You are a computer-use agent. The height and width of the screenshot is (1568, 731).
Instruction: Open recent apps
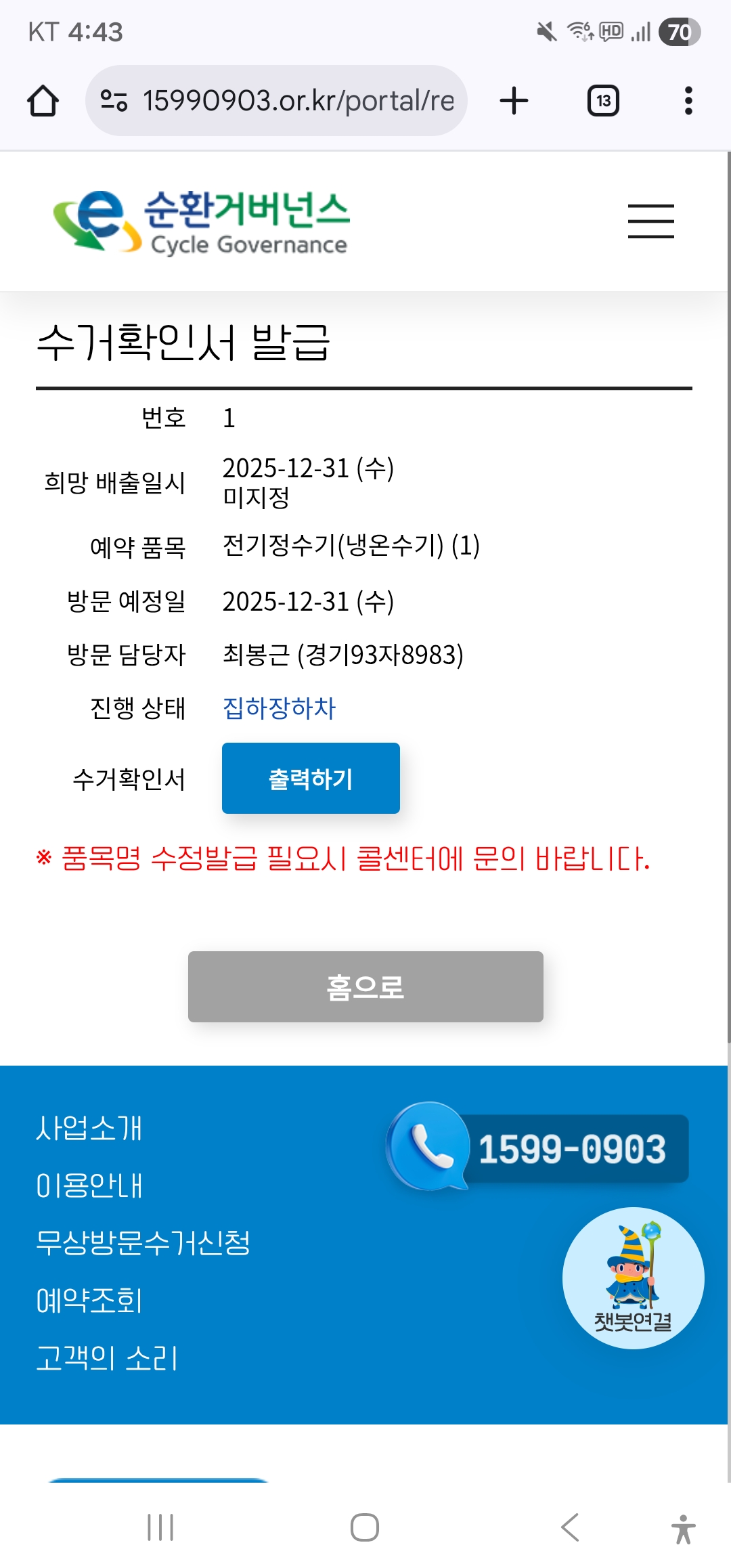point(160,1527)
